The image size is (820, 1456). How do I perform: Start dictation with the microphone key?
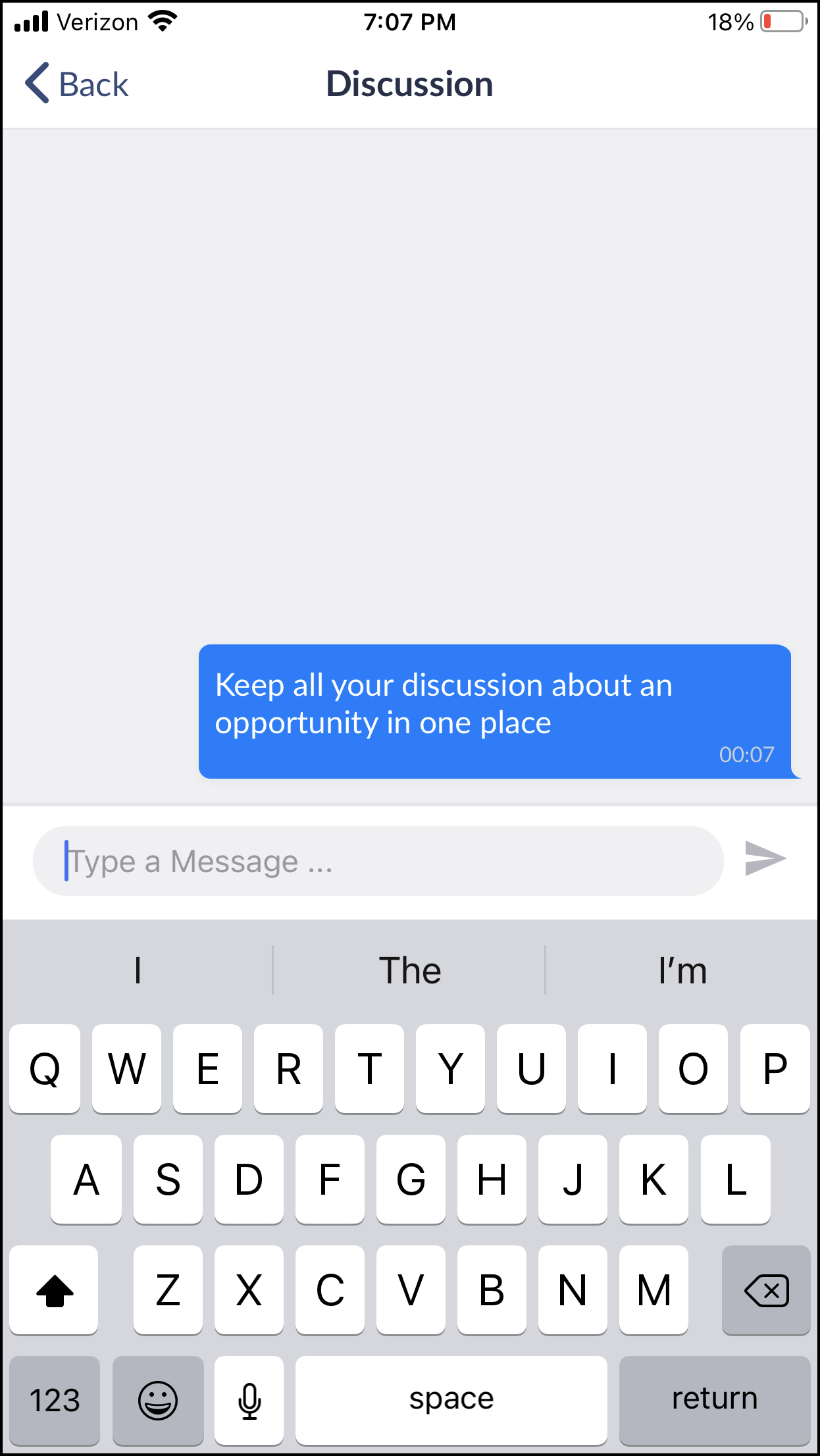[x=249, y=1400]
